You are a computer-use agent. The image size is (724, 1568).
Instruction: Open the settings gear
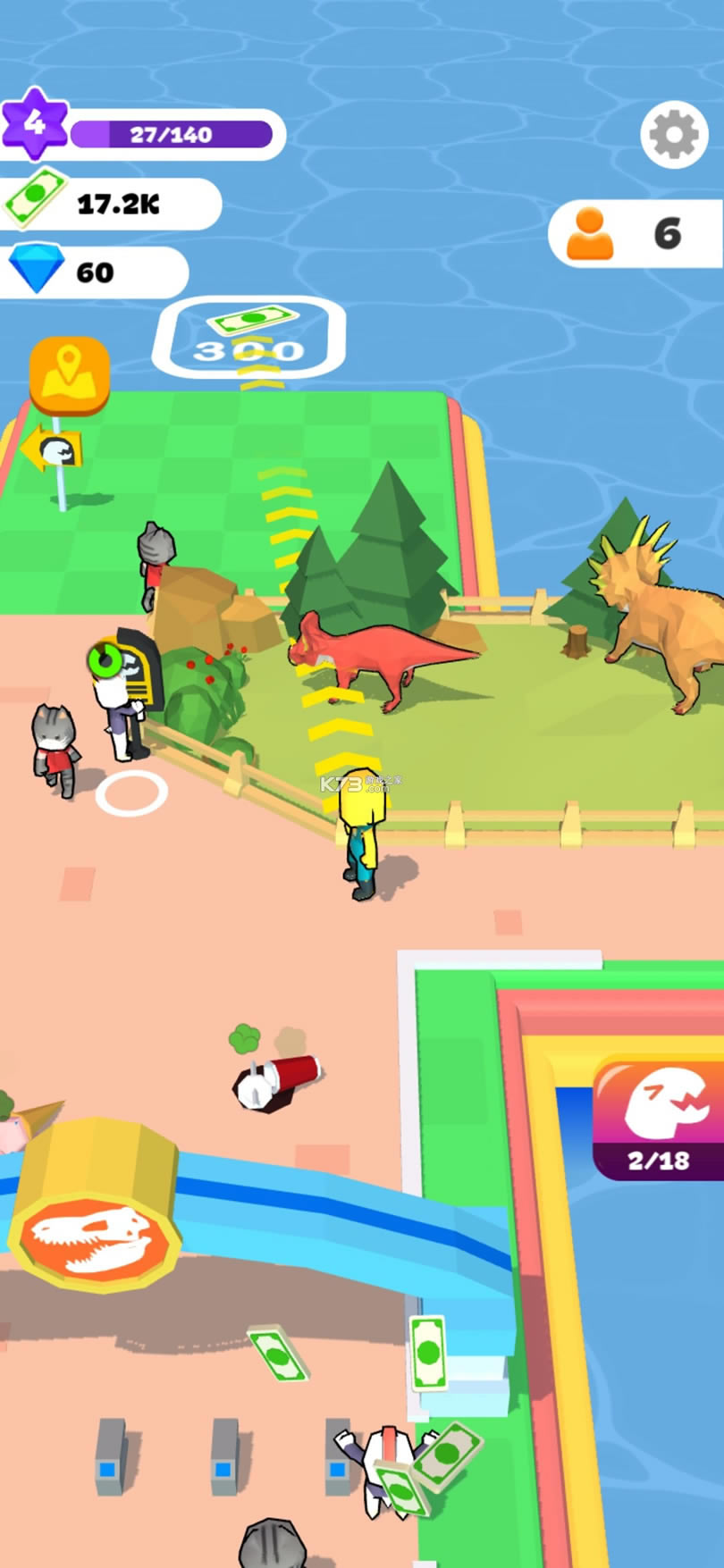click(673, 135)
